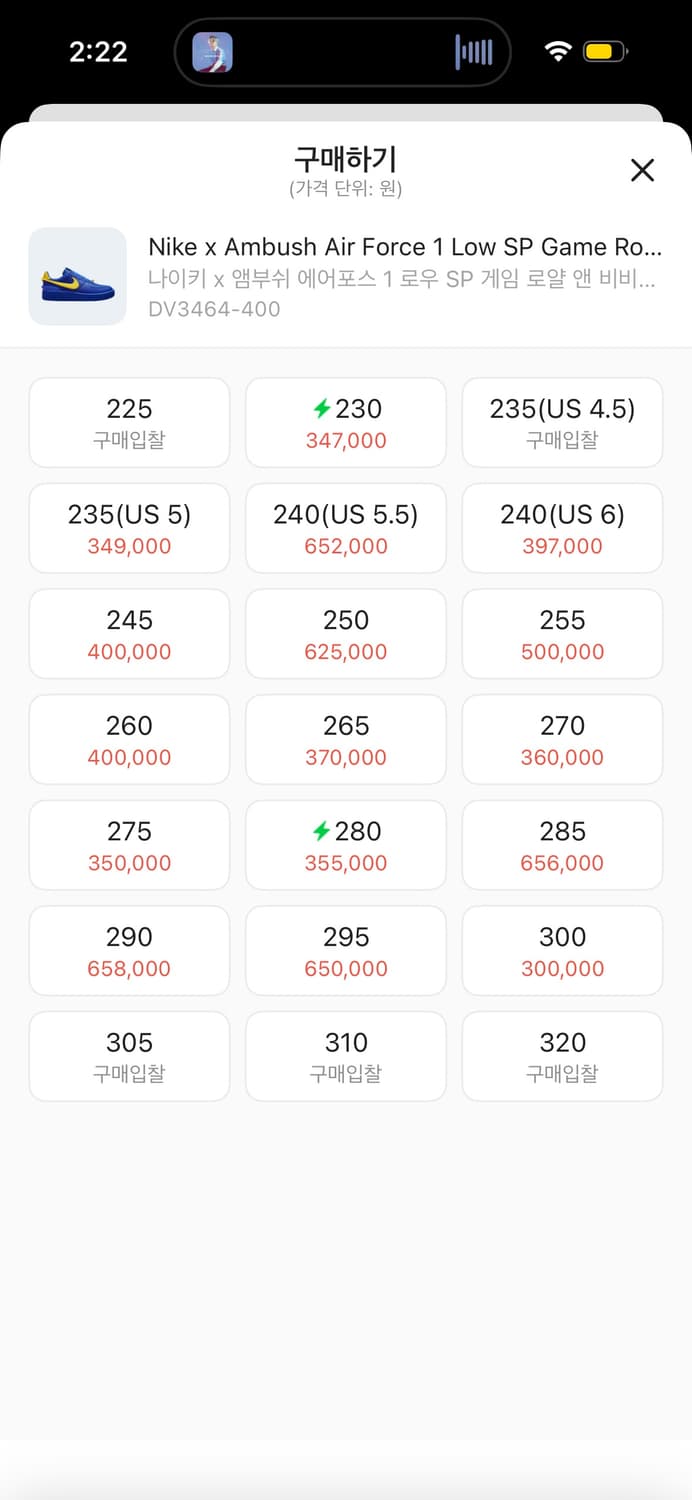Select size 225 to place a bid
This screenshot has width=692, height=1500.
tap(129, 422)
